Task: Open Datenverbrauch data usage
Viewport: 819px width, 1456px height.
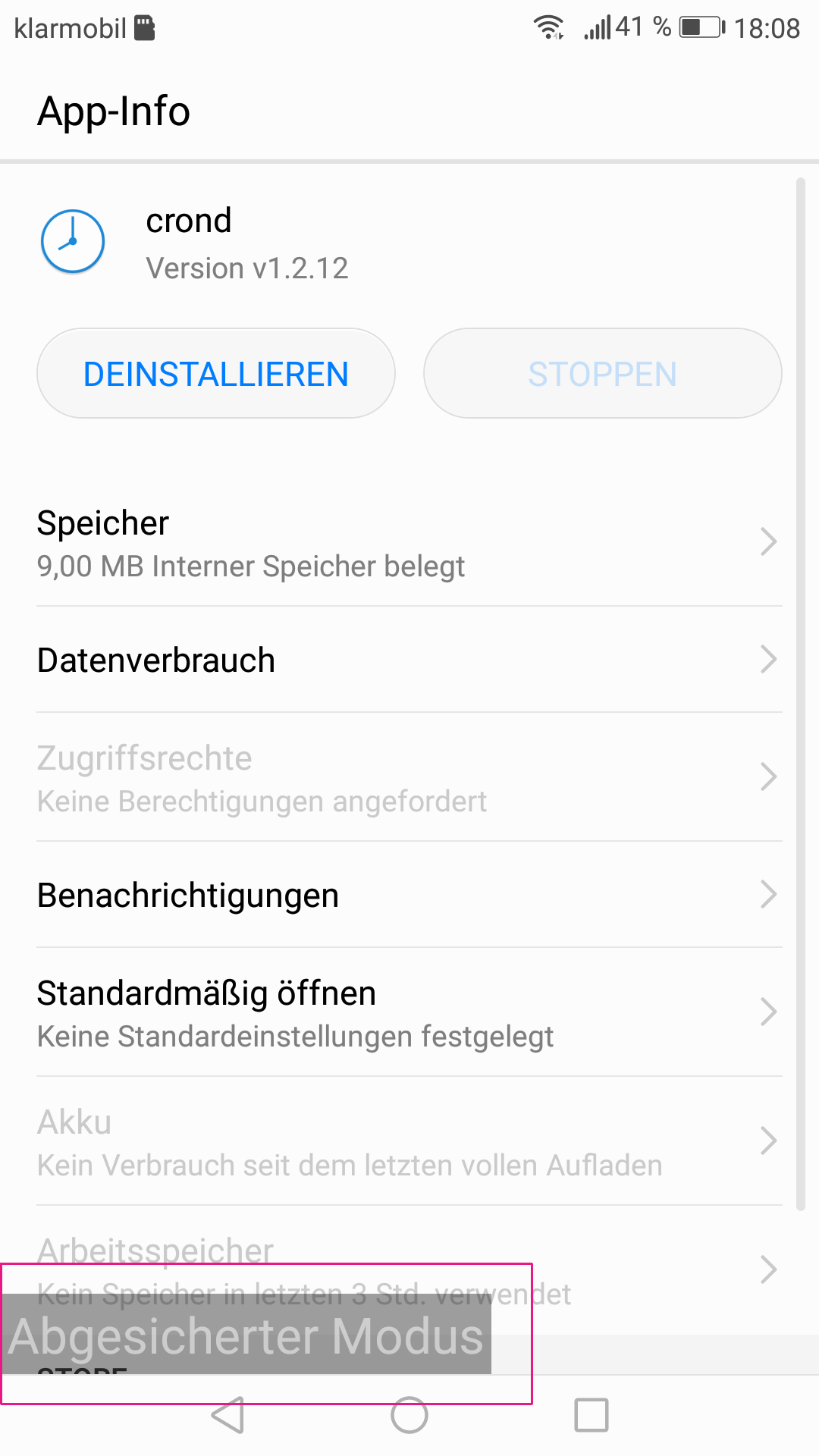Action: tap(409, 660)
